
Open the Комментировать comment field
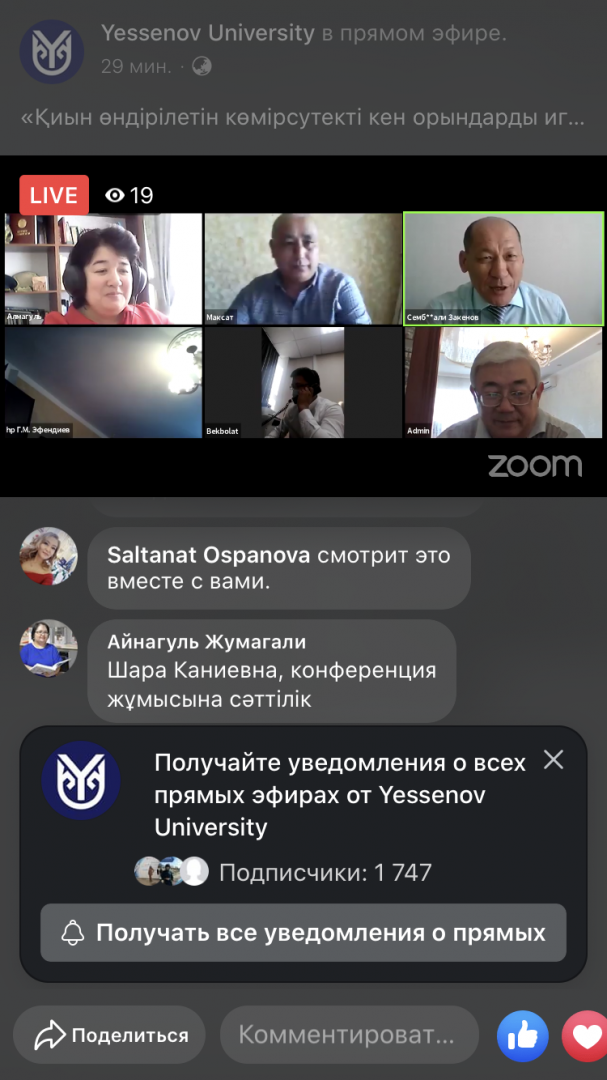point(350,1035)
